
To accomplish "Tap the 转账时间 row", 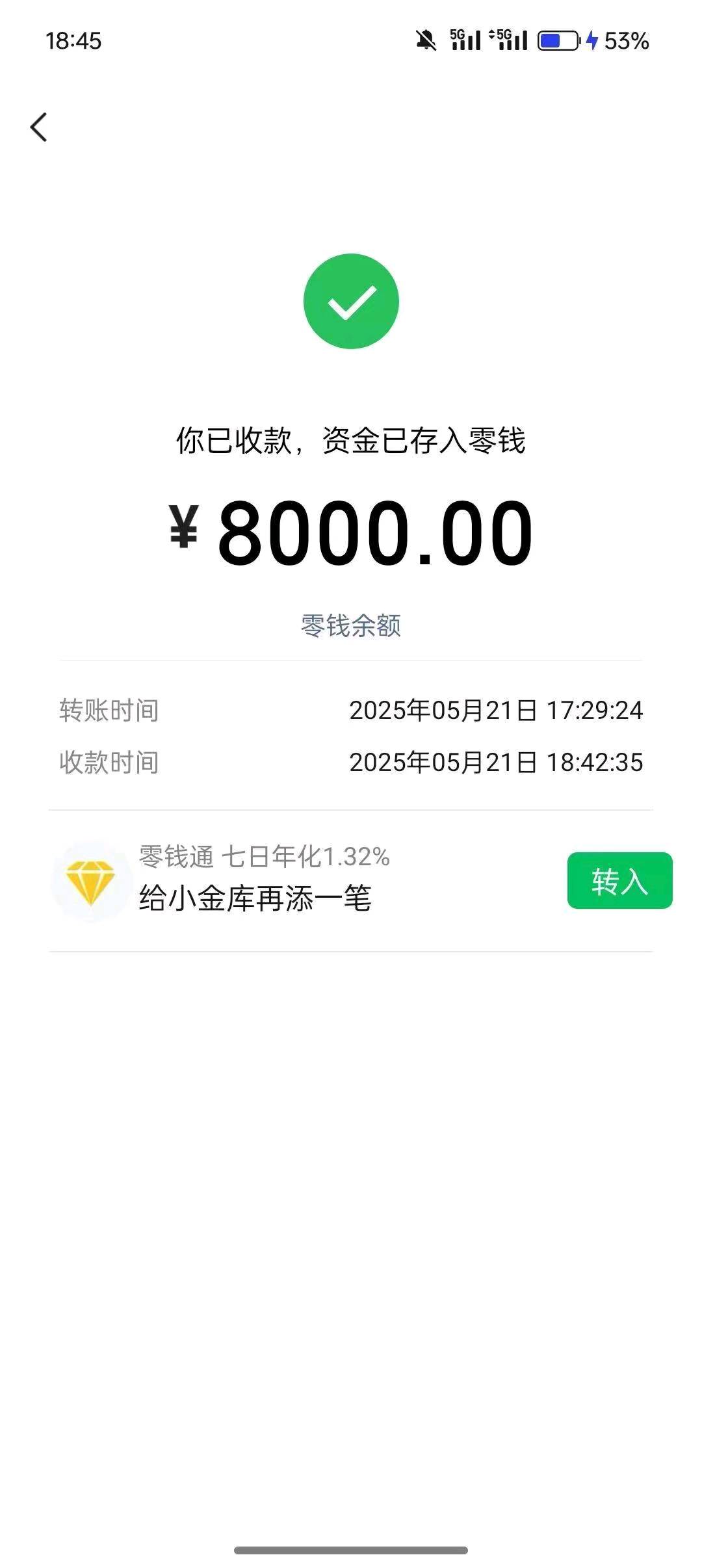I will click(x=109, y=711).
